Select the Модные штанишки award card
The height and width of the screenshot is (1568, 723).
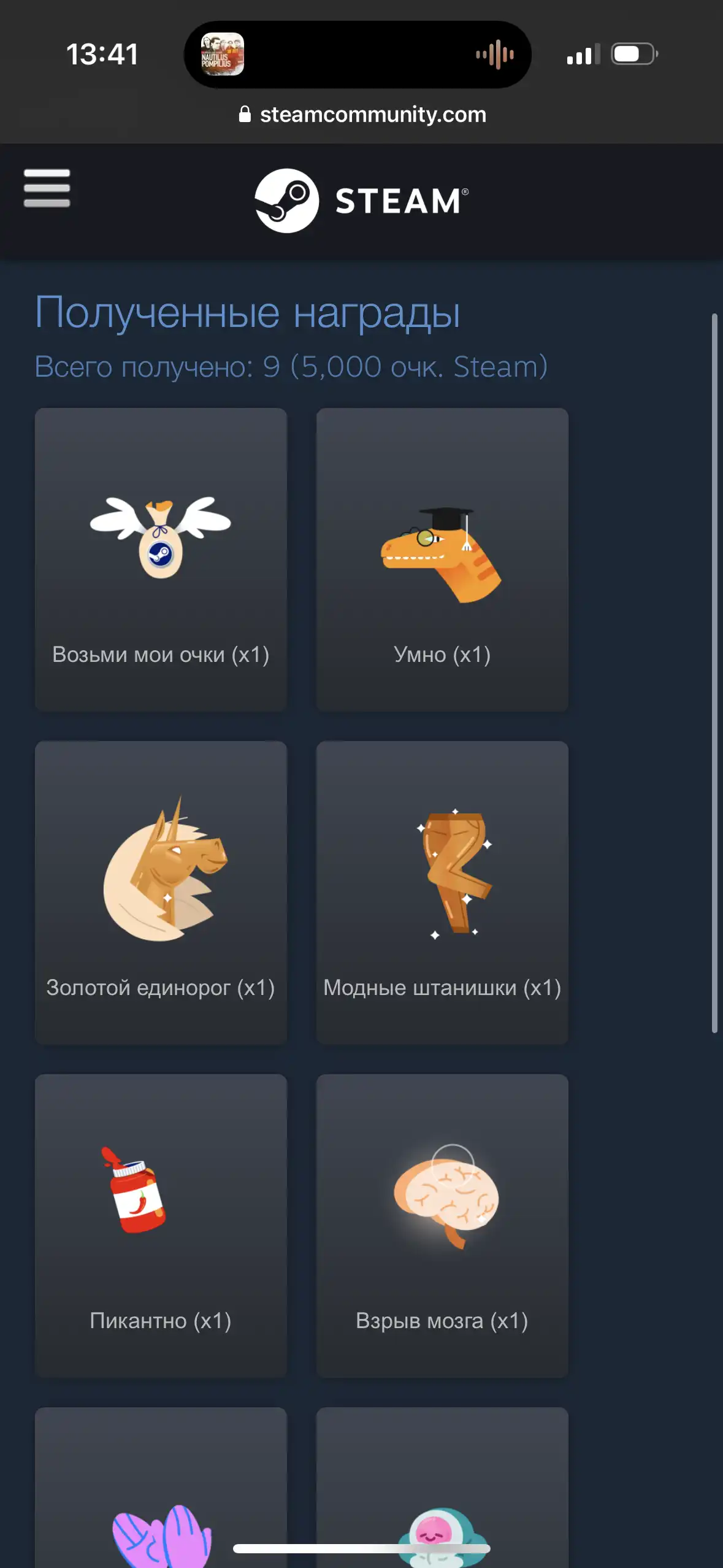[x=442, y=893]
